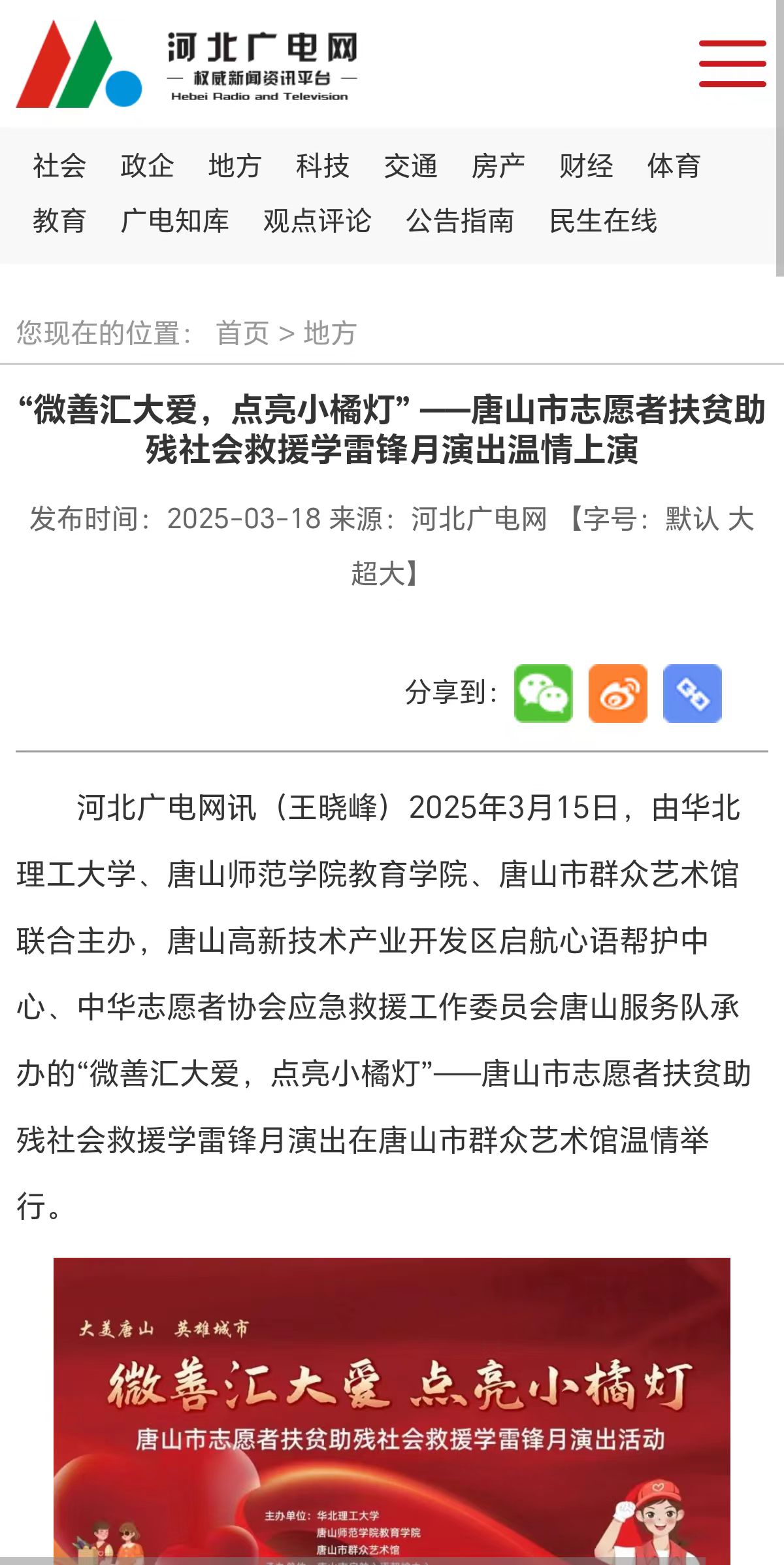
Task: View the 房产 section
Action: pos(498,166)
